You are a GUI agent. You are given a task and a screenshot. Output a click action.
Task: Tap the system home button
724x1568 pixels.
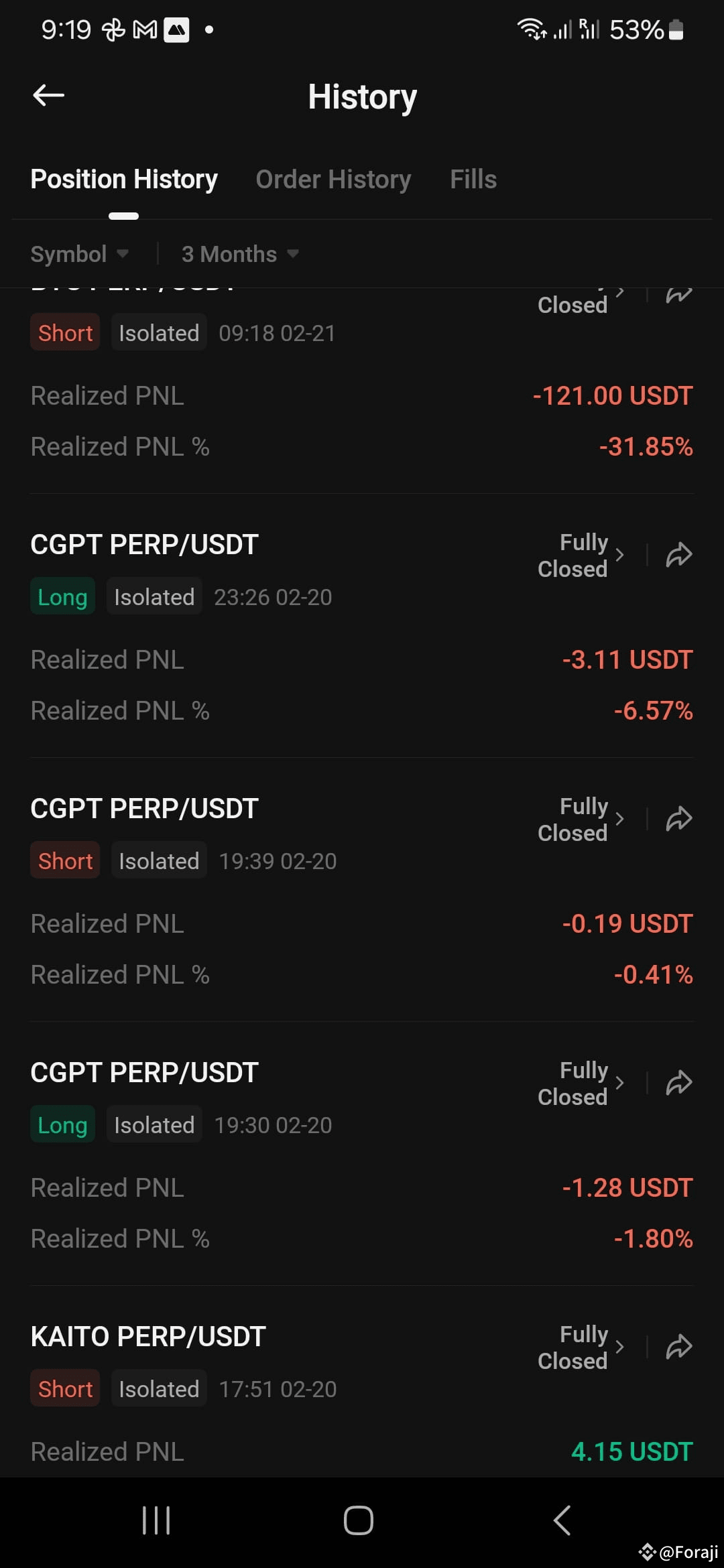(359, 1520)
